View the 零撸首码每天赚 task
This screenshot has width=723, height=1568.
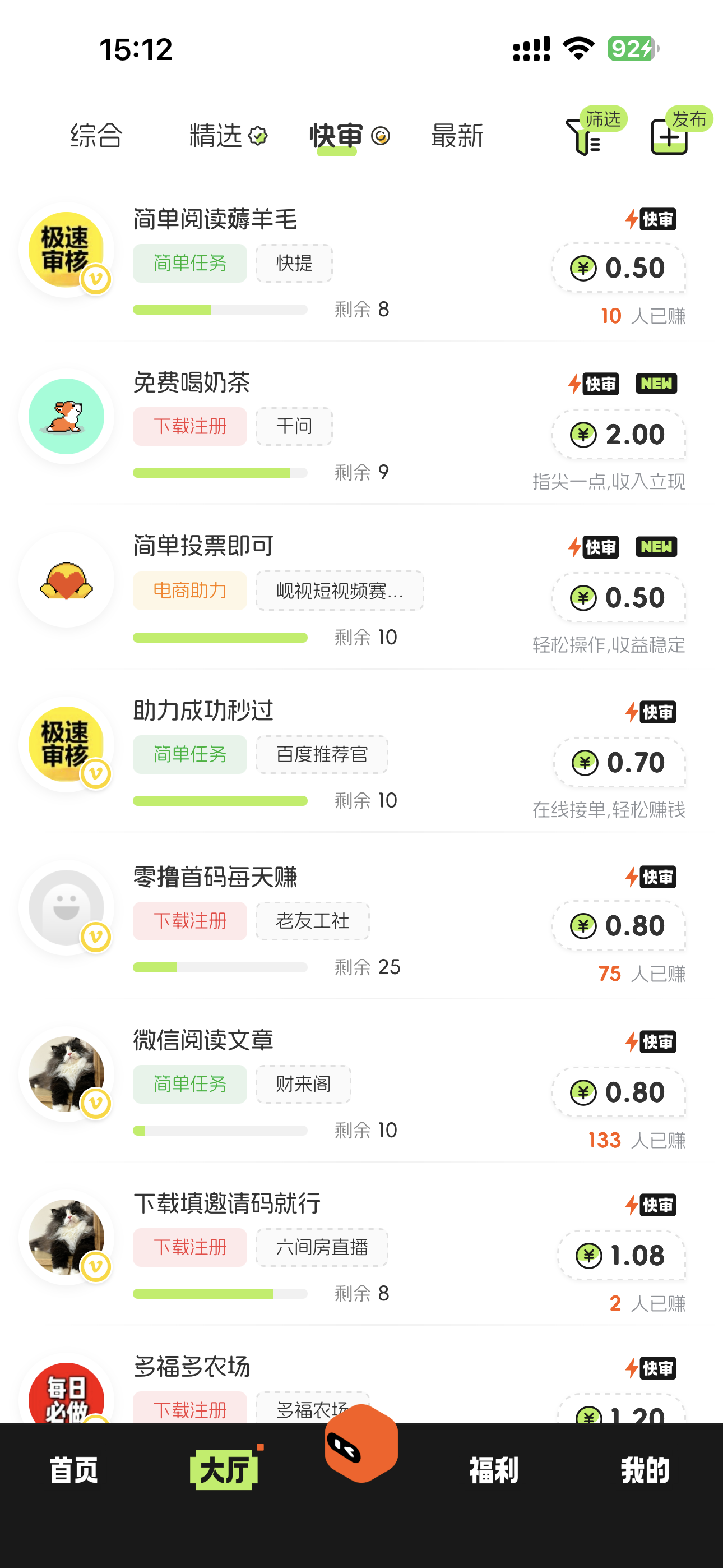click(x=215, y=877)
